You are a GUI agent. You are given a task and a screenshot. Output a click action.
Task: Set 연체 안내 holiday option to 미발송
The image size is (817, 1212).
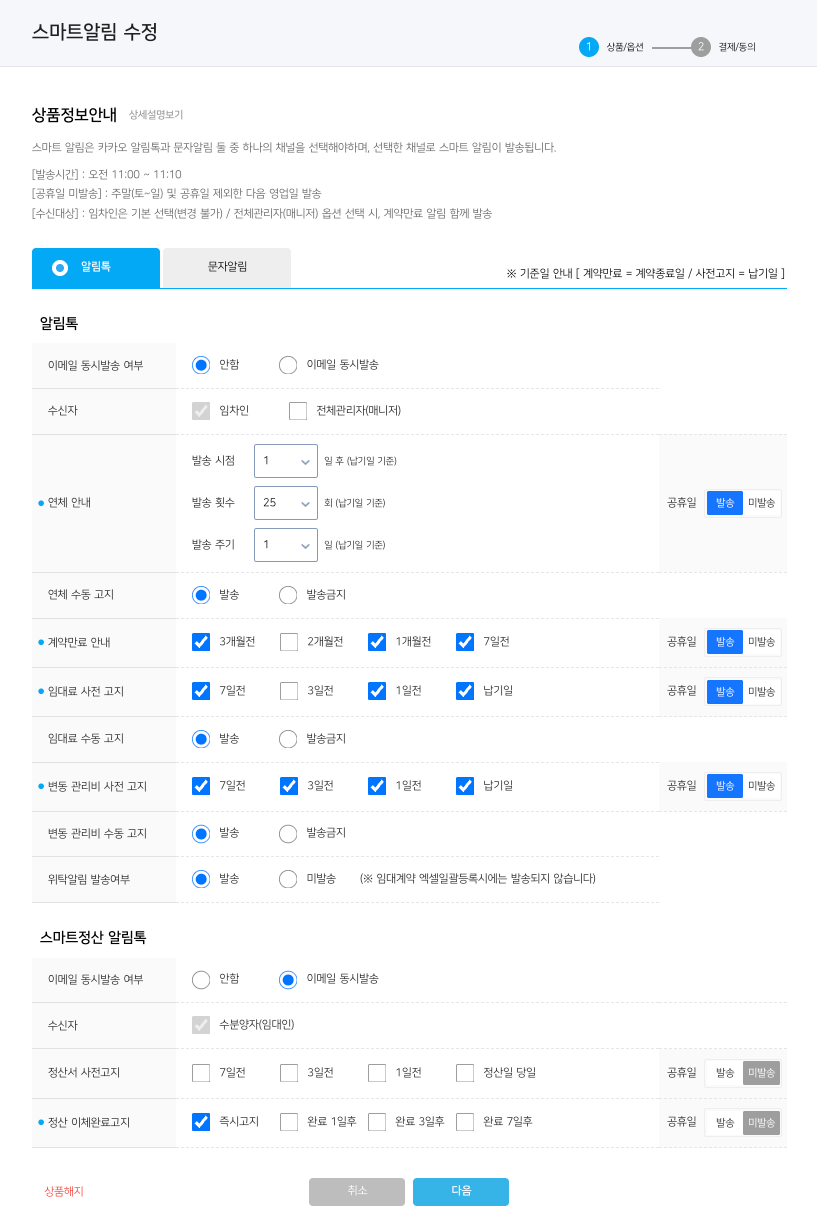coord(761,503)
